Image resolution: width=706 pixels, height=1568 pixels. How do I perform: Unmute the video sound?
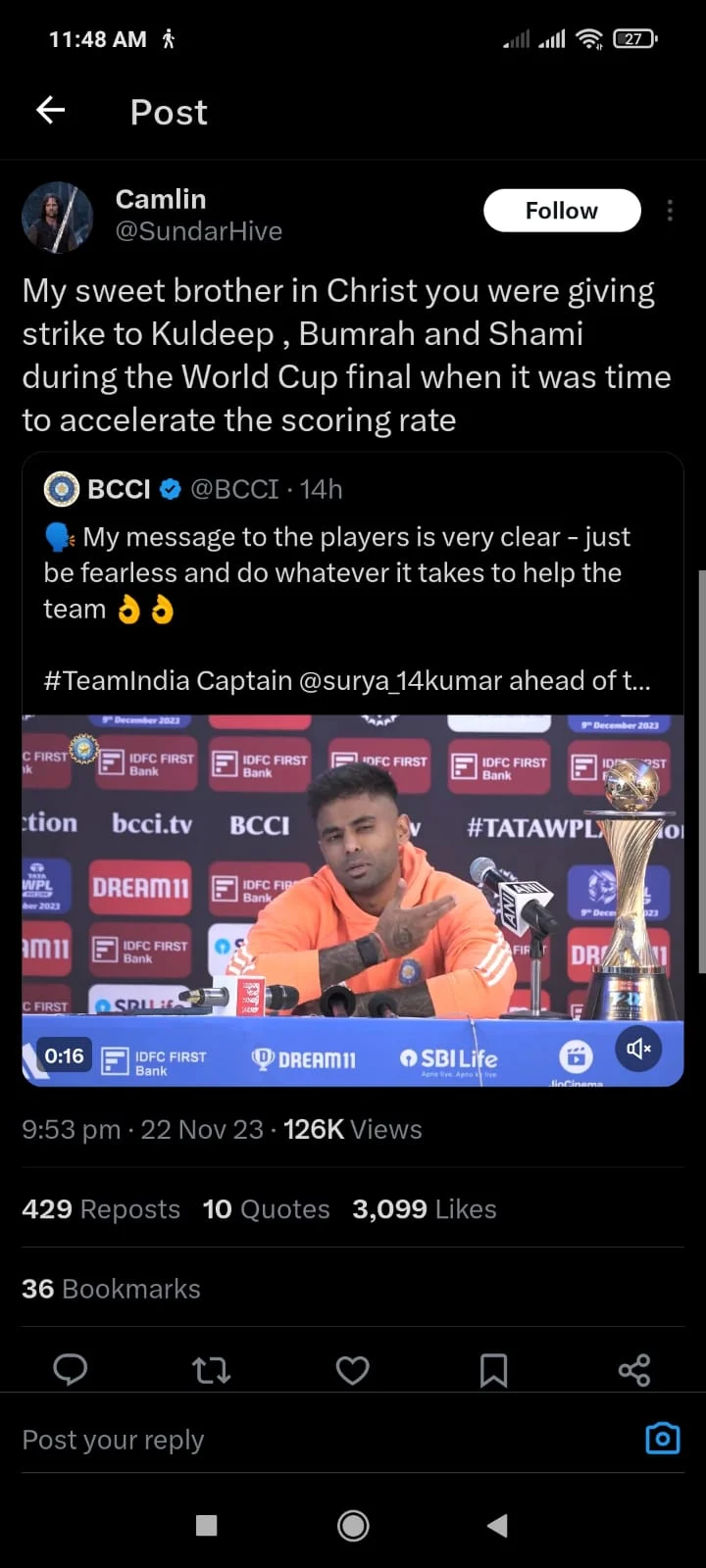[x=638, y=1049]
